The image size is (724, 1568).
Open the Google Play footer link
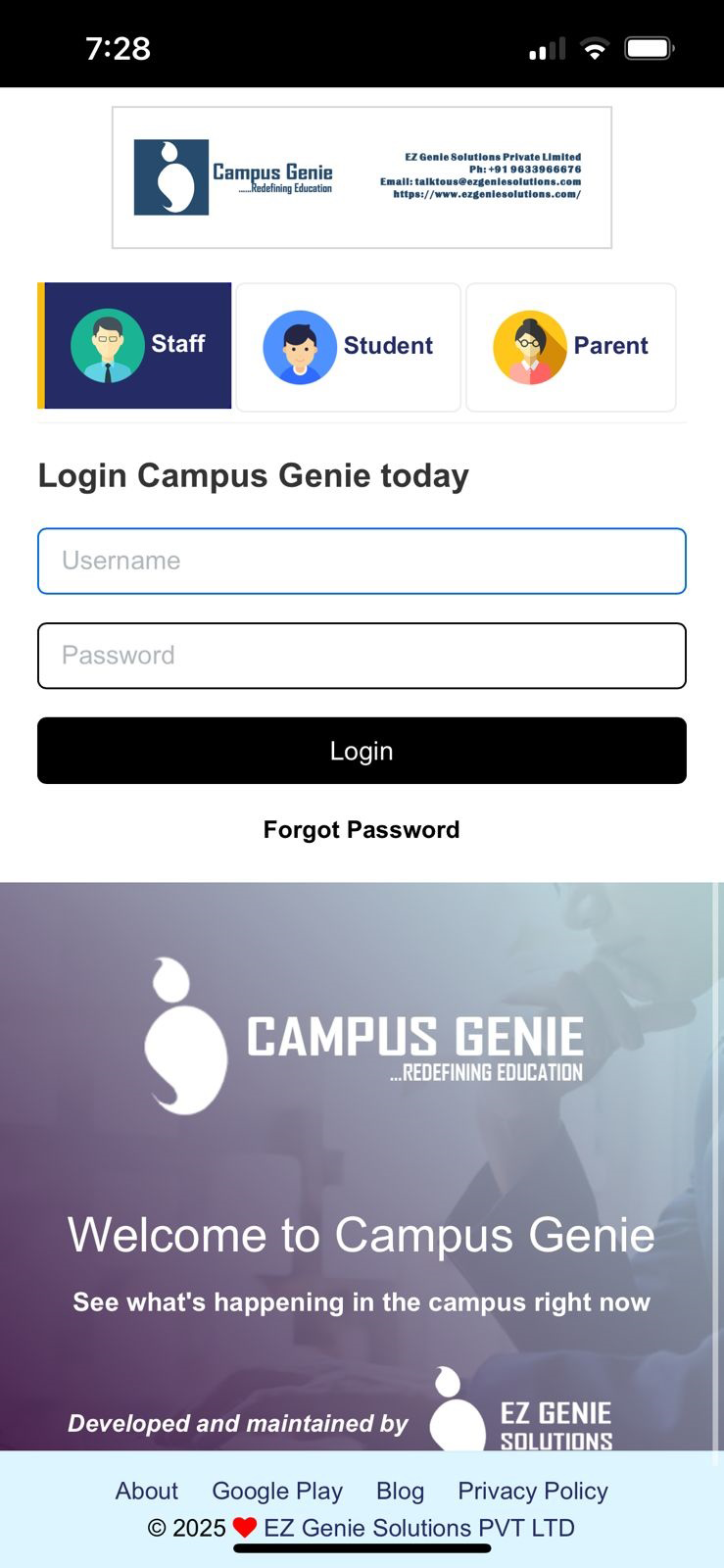(x=277, y=1491)
